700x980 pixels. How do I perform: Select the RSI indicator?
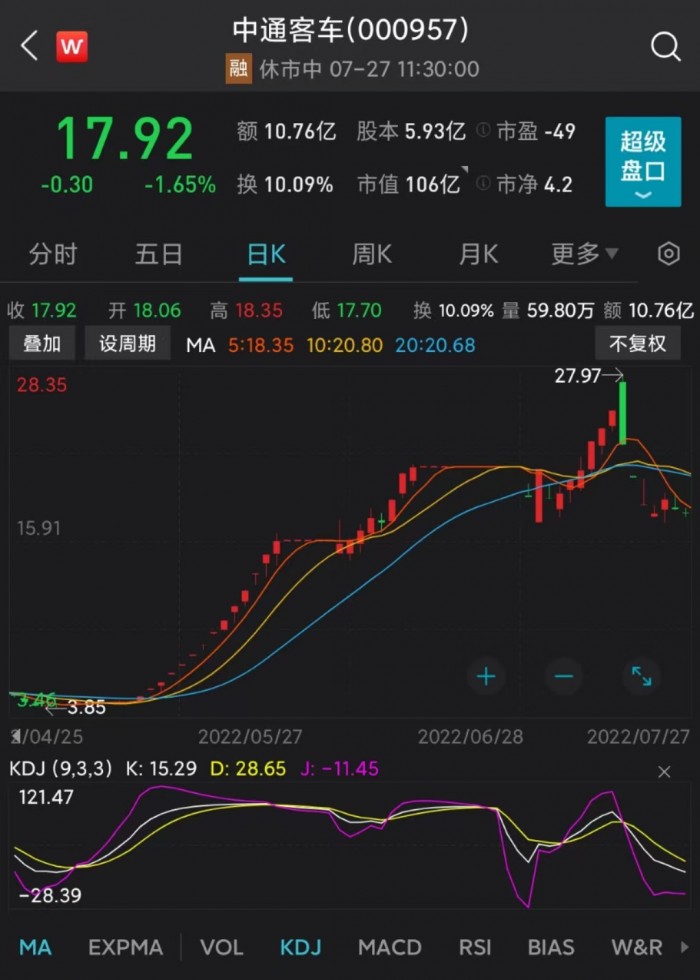click(x=475, y=947)
